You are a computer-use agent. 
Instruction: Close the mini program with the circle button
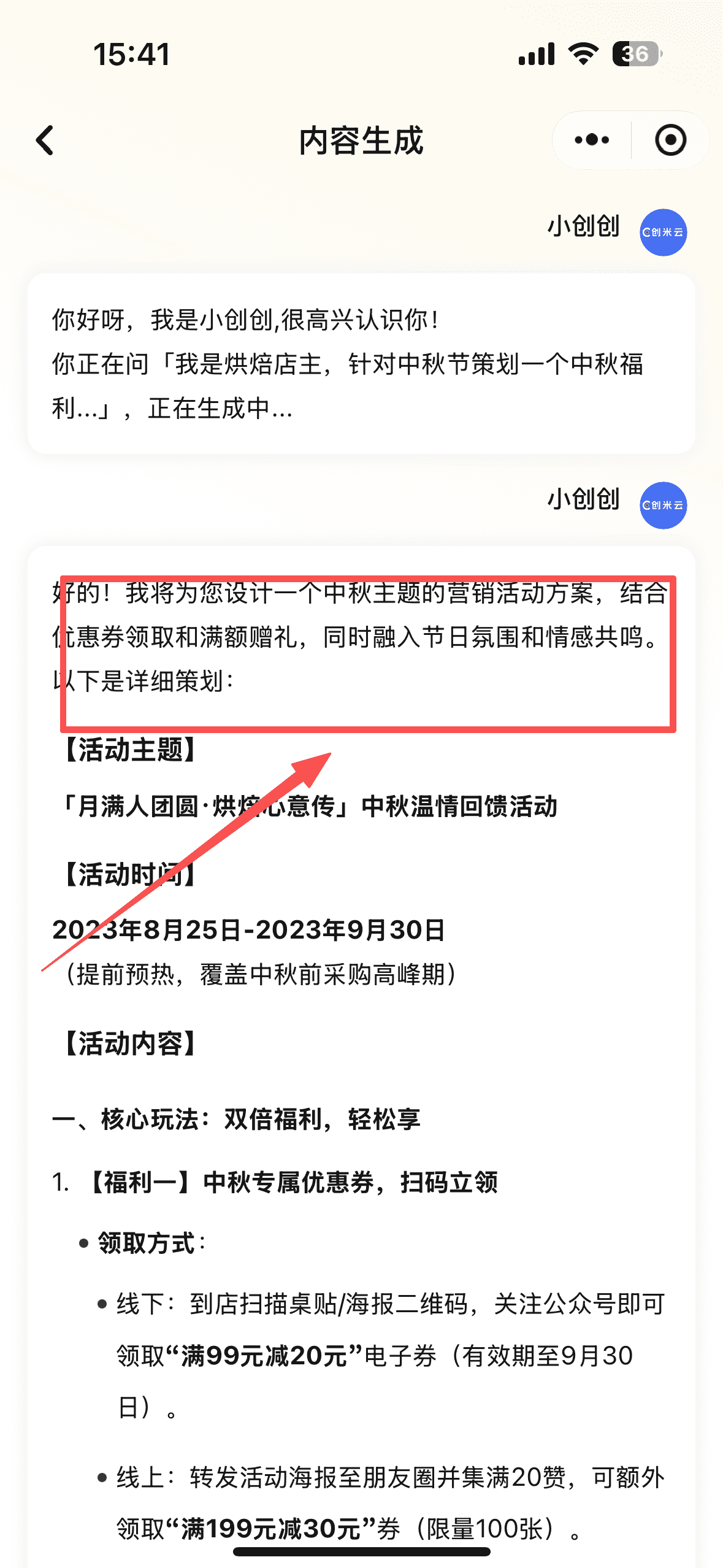[x=670, y=140]
